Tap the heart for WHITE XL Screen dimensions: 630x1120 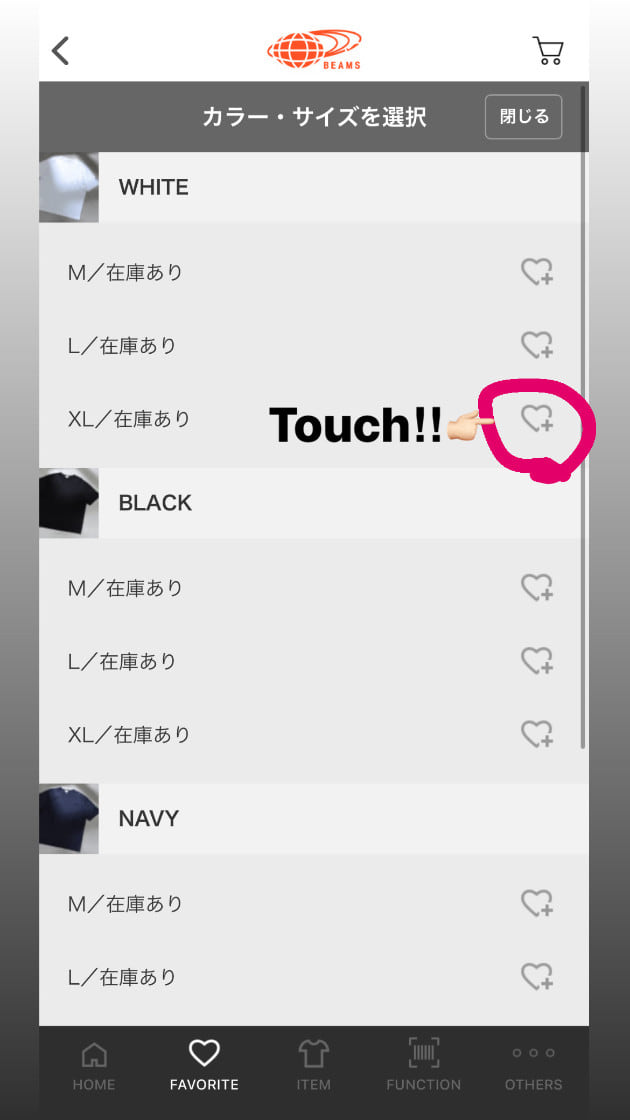[x=537, y=419]
